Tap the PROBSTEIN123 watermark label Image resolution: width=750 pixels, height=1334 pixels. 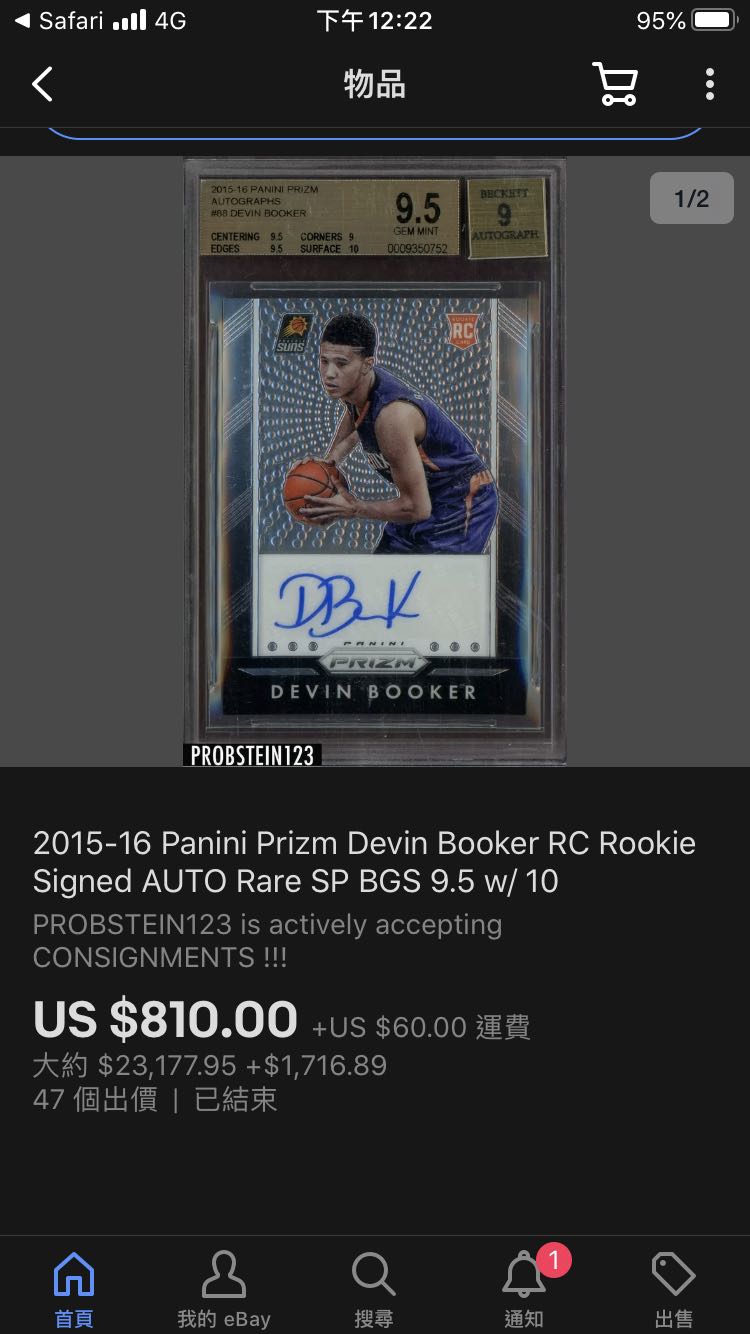pyautogui.click(x=252, y=755)
